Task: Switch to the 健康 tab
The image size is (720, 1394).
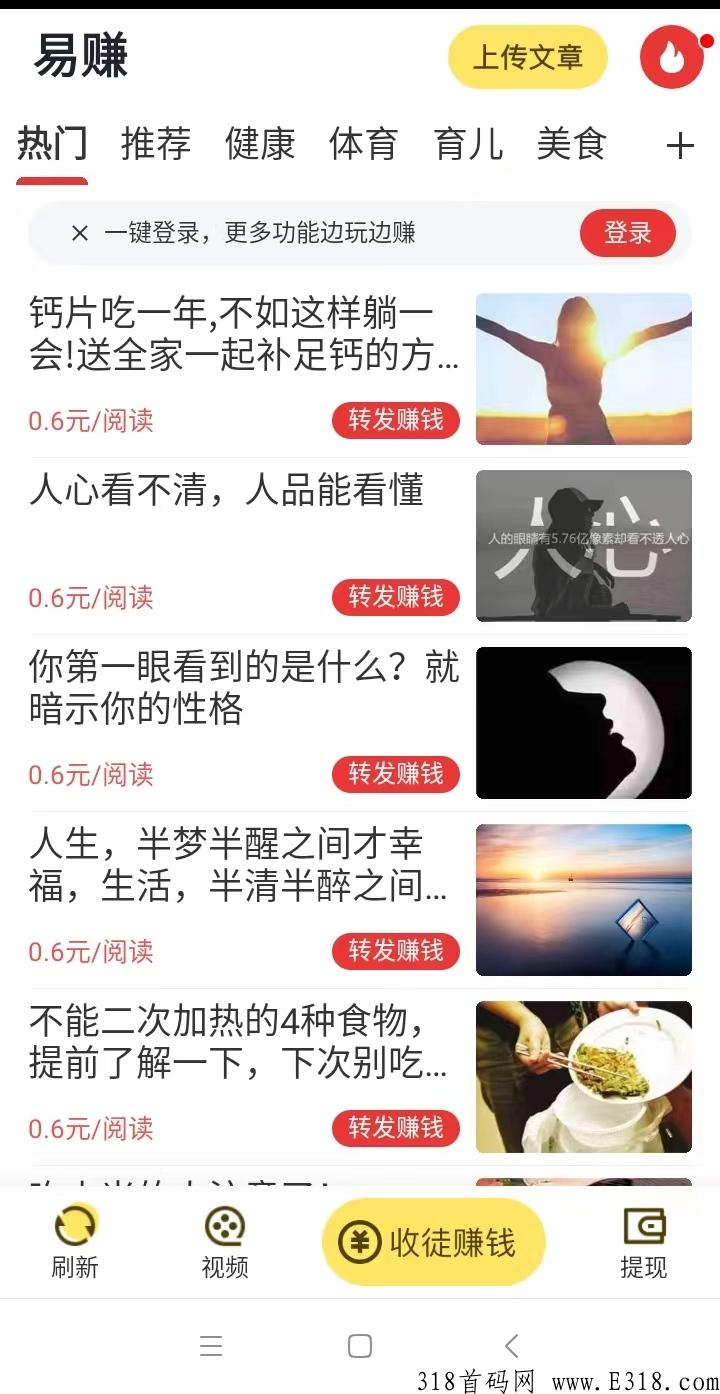Action: click(260, 144)
